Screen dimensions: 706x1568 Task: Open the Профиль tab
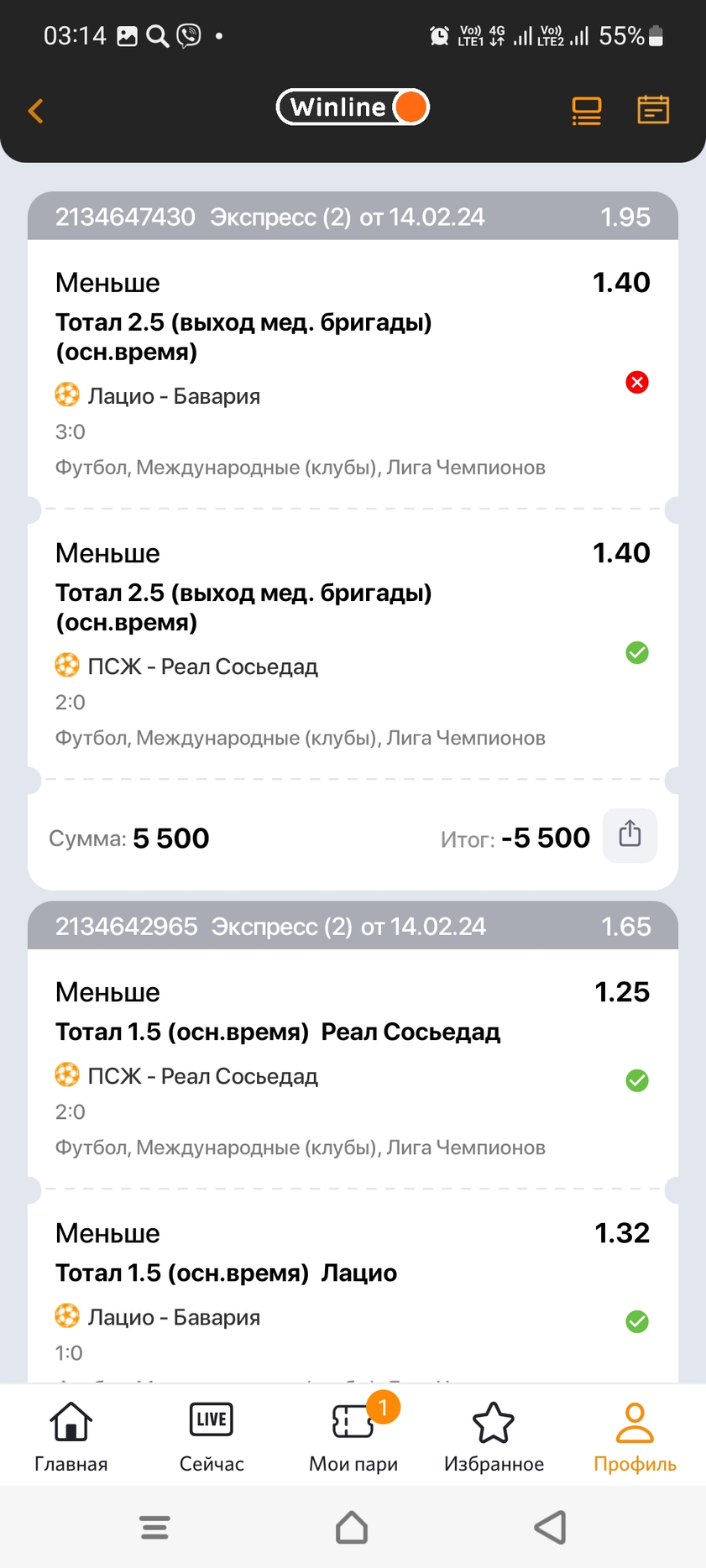(635, 1437)
